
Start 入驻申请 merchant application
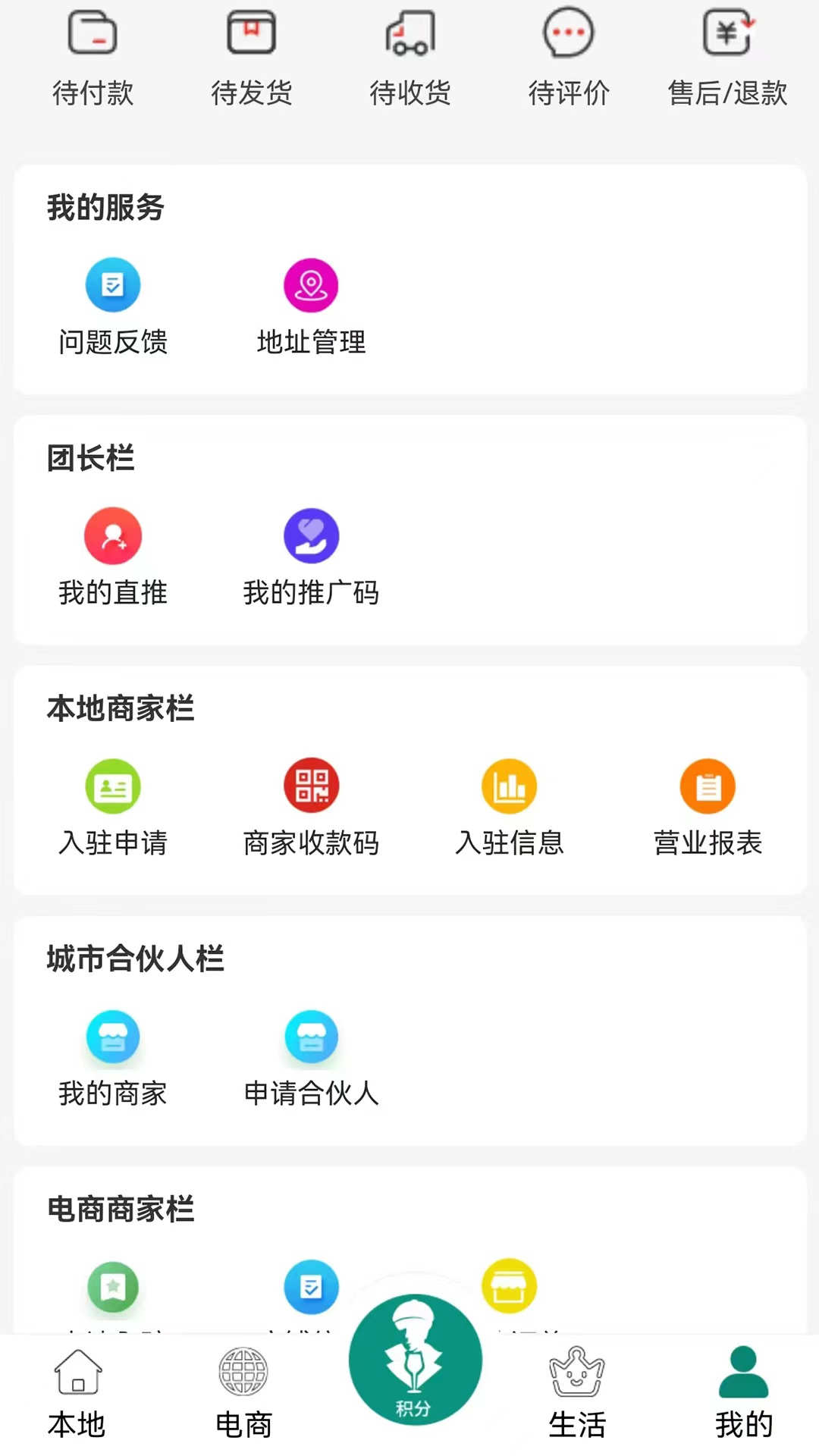114,804
